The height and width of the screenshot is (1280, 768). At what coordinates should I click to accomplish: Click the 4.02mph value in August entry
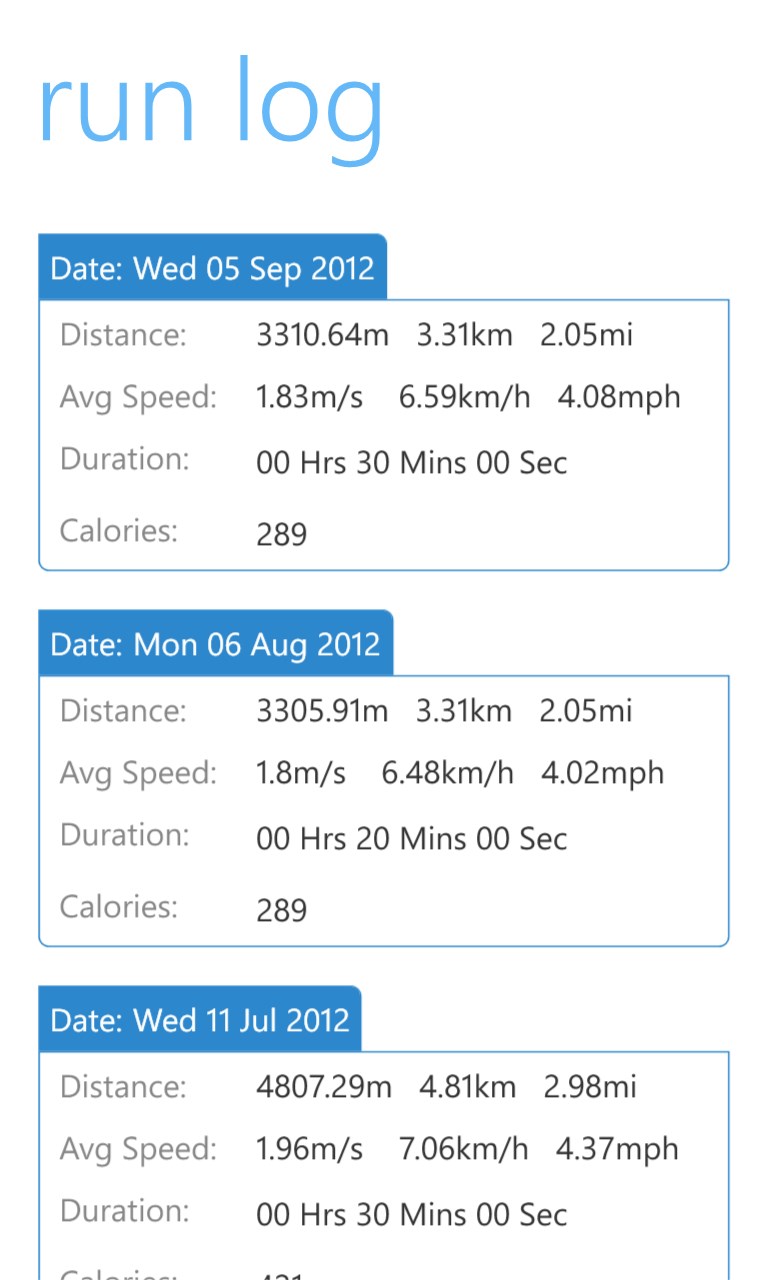(x=601, y=773)
